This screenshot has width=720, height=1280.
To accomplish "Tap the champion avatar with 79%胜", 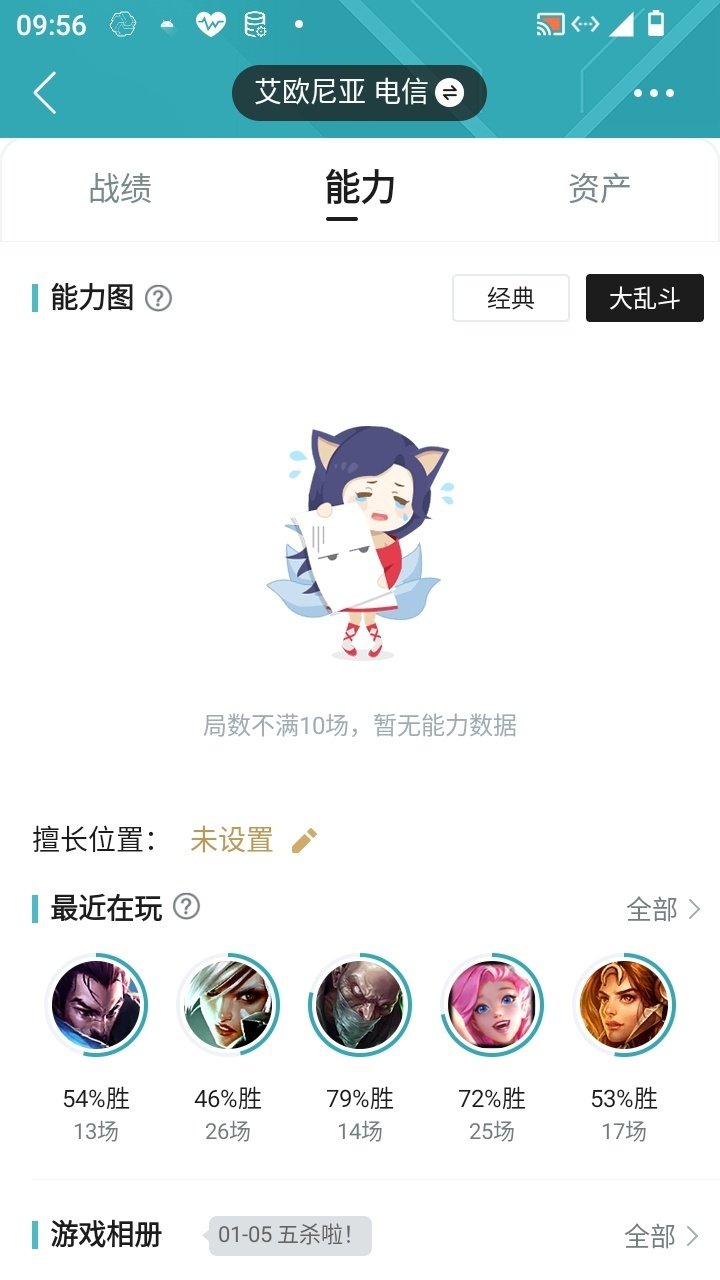I will click(x=360, y=1005).
